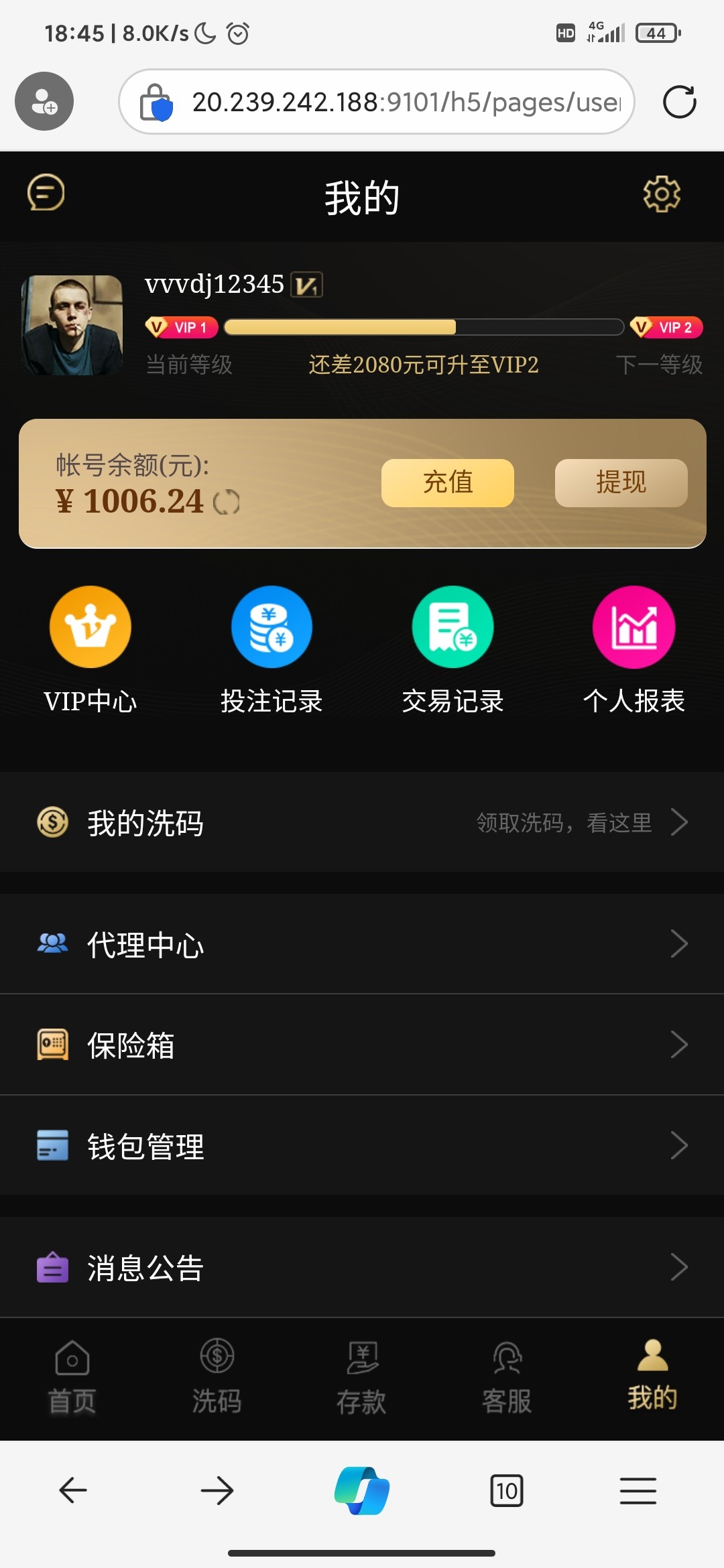Open the settings gear icon
The width and height of the screenshot is (724, 1568).
662,194
